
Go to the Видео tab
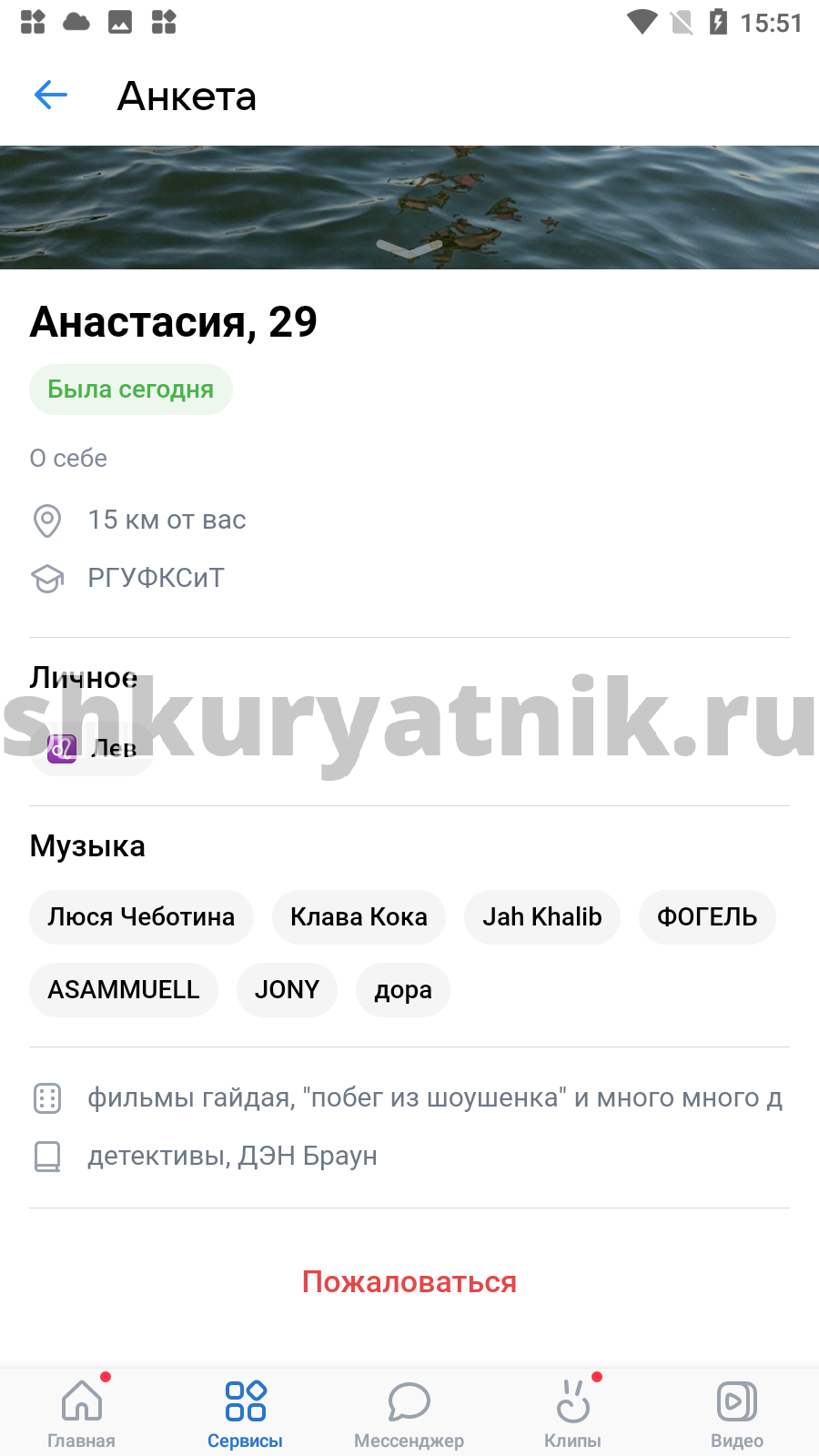pyautogui.click(x=737, y=1413)
